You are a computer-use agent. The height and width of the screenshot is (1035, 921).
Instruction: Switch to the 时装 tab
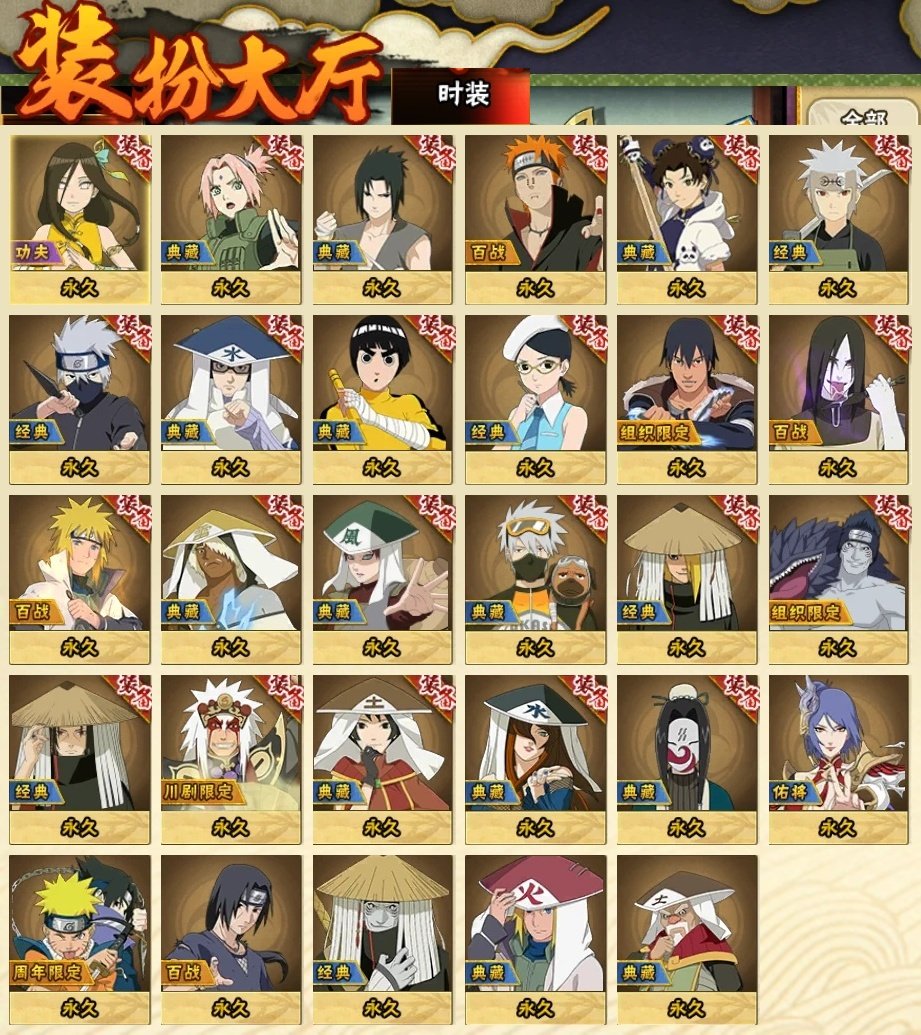[462, 95]
